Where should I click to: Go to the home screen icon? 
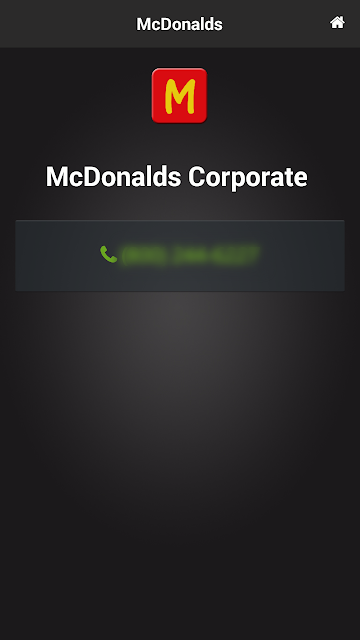[x=337, y=23]
